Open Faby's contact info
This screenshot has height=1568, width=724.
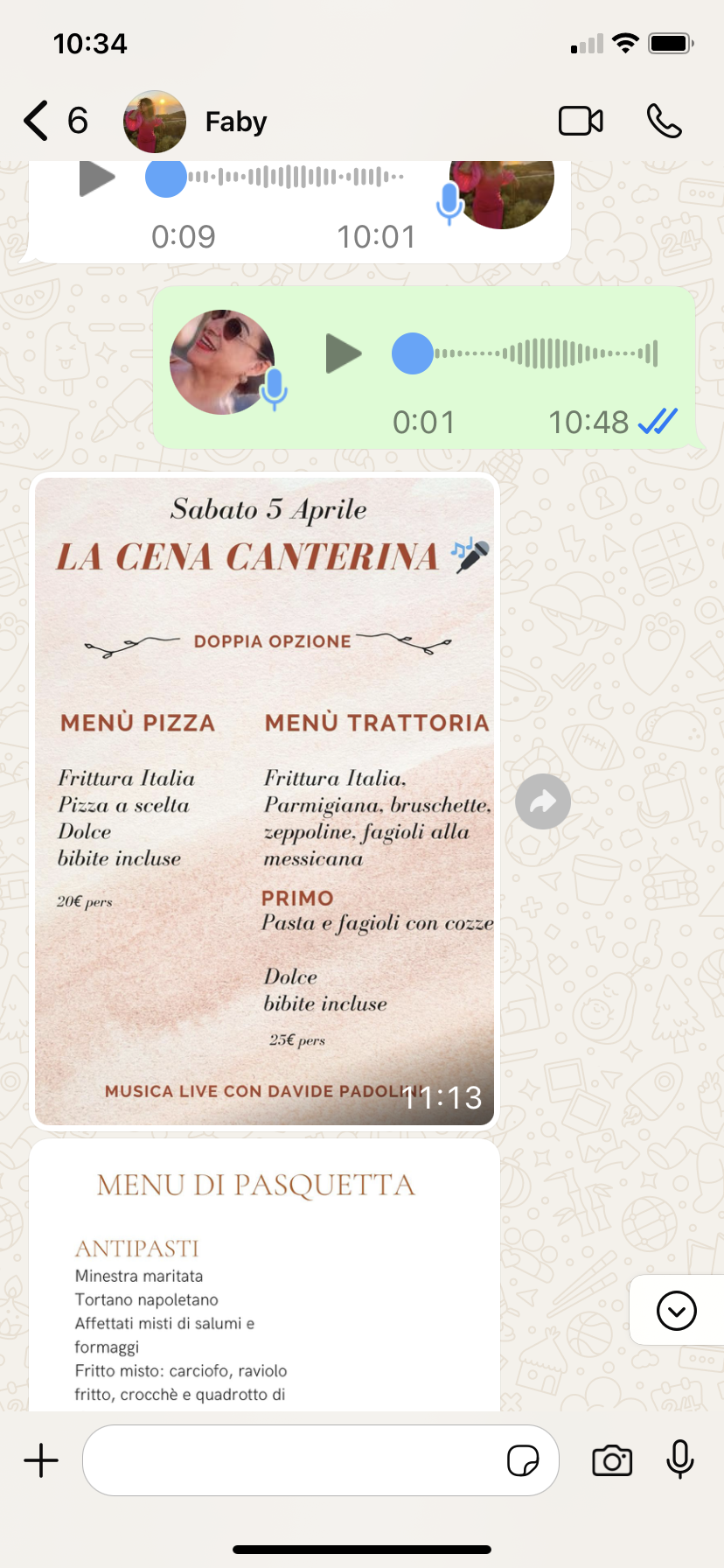[x=235, y=122]
